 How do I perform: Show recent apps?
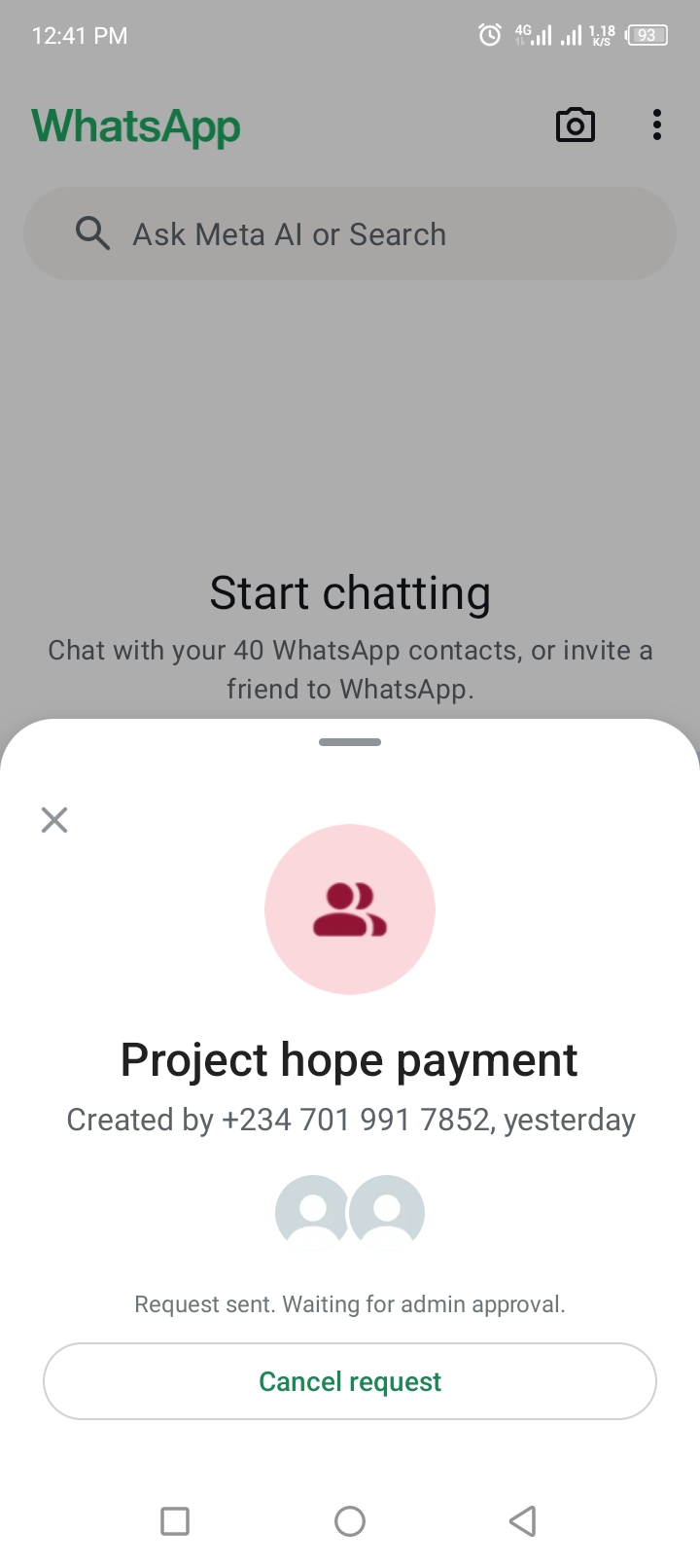[x=175, y=1520]
